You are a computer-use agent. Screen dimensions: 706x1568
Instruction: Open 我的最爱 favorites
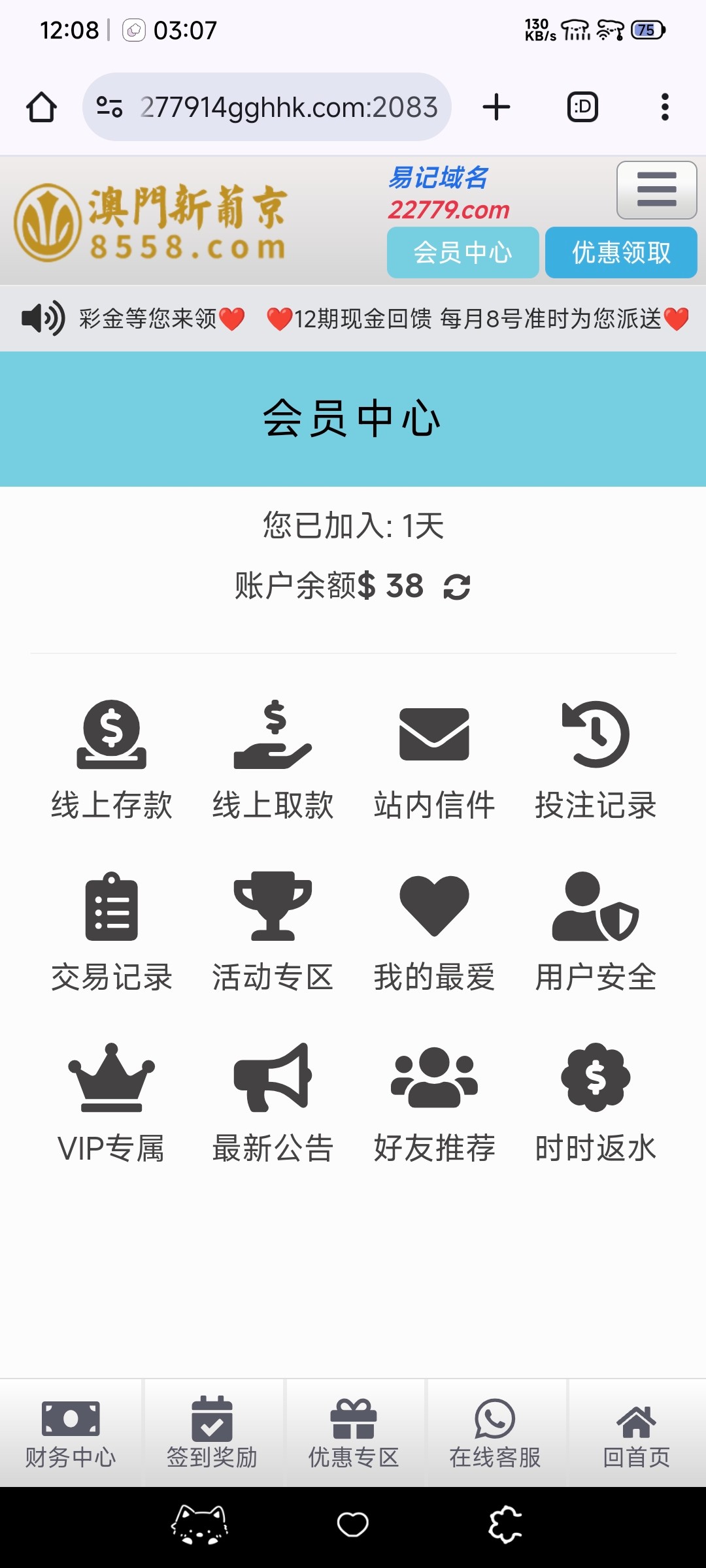[x=435, y=932]
